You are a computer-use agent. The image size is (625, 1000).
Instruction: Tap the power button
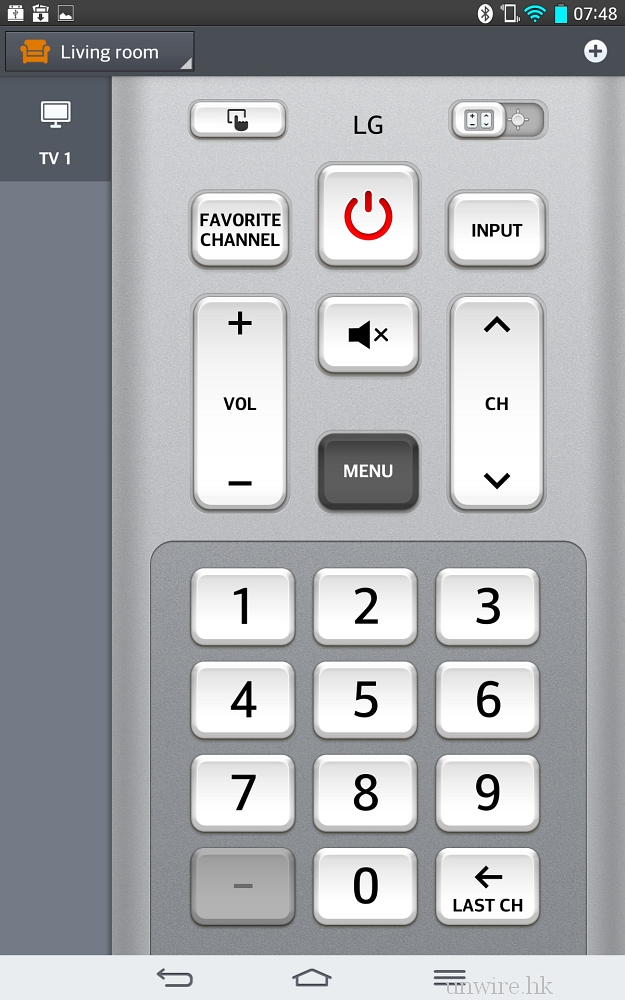(x=368, y=216)
